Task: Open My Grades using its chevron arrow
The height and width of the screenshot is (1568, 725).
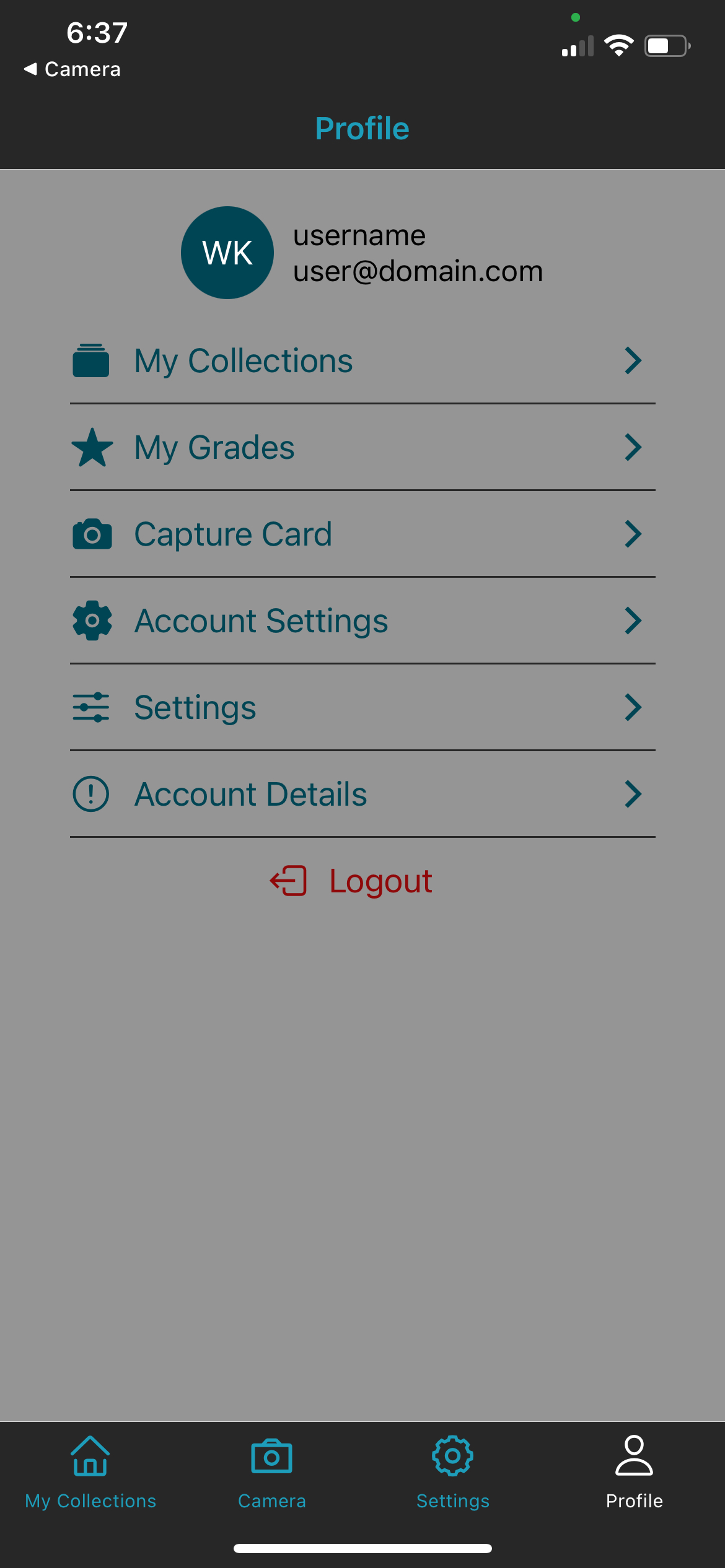Action: 633,447
